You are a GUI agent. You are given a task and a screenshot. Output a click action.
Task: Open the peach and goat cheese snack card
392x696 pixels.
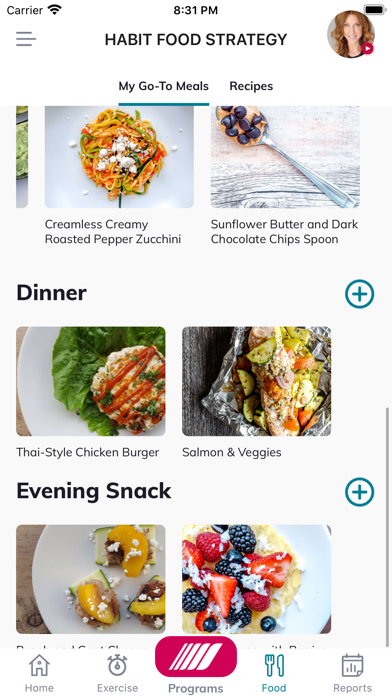(91, 579)
